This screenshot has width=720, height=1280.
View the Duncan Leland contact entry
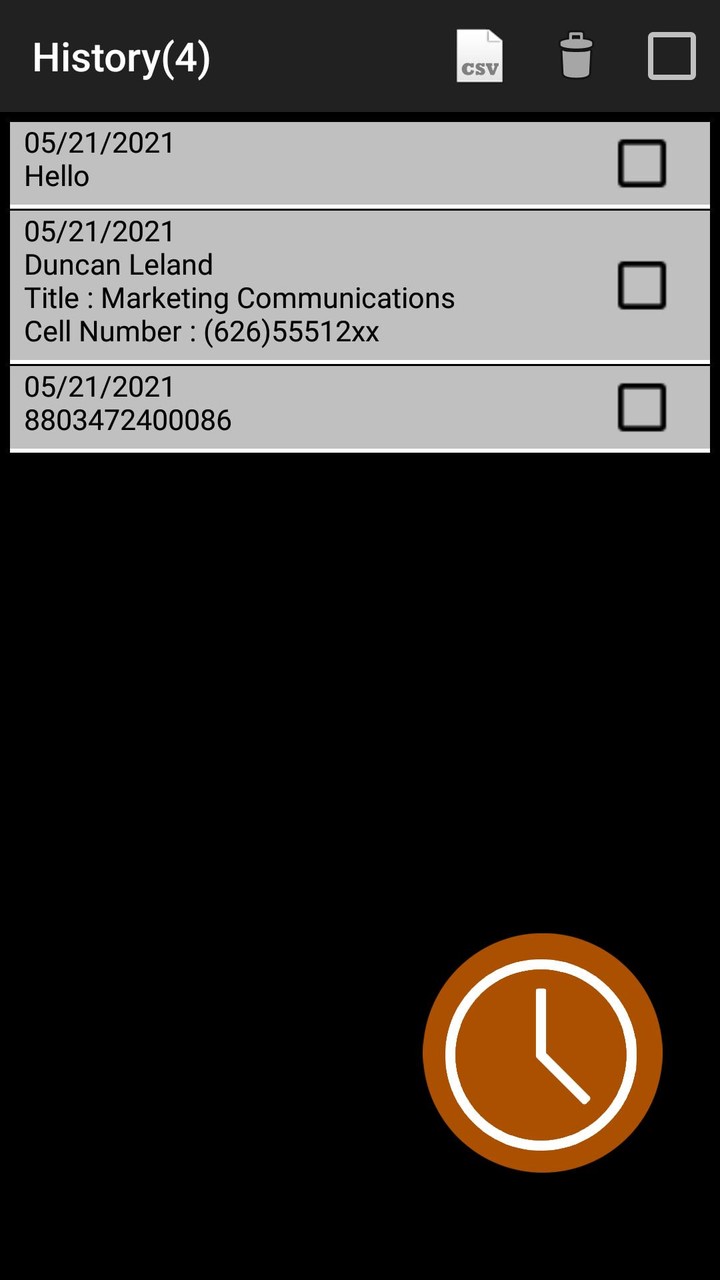[300, 285]
